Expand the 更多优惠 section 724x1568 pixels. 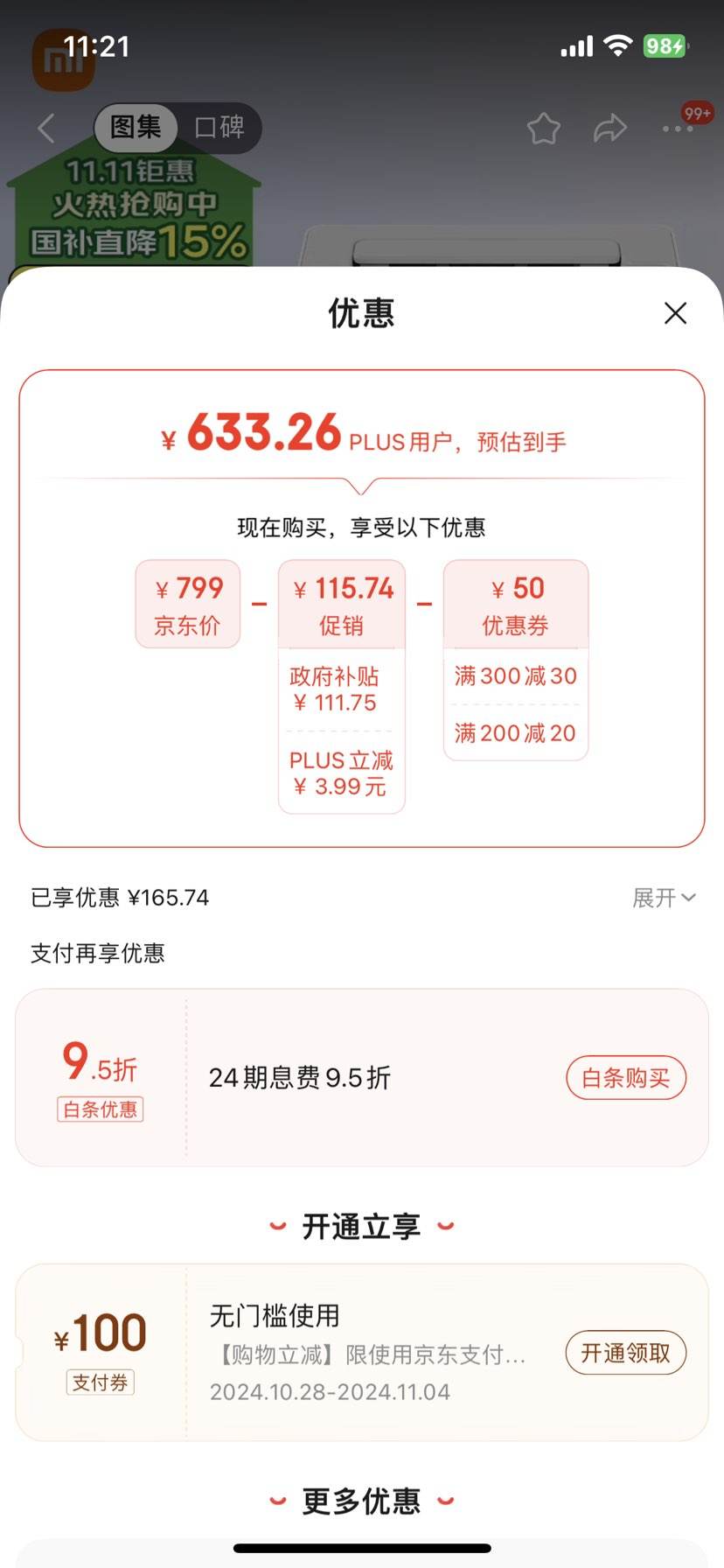[x=362, y=1501]
